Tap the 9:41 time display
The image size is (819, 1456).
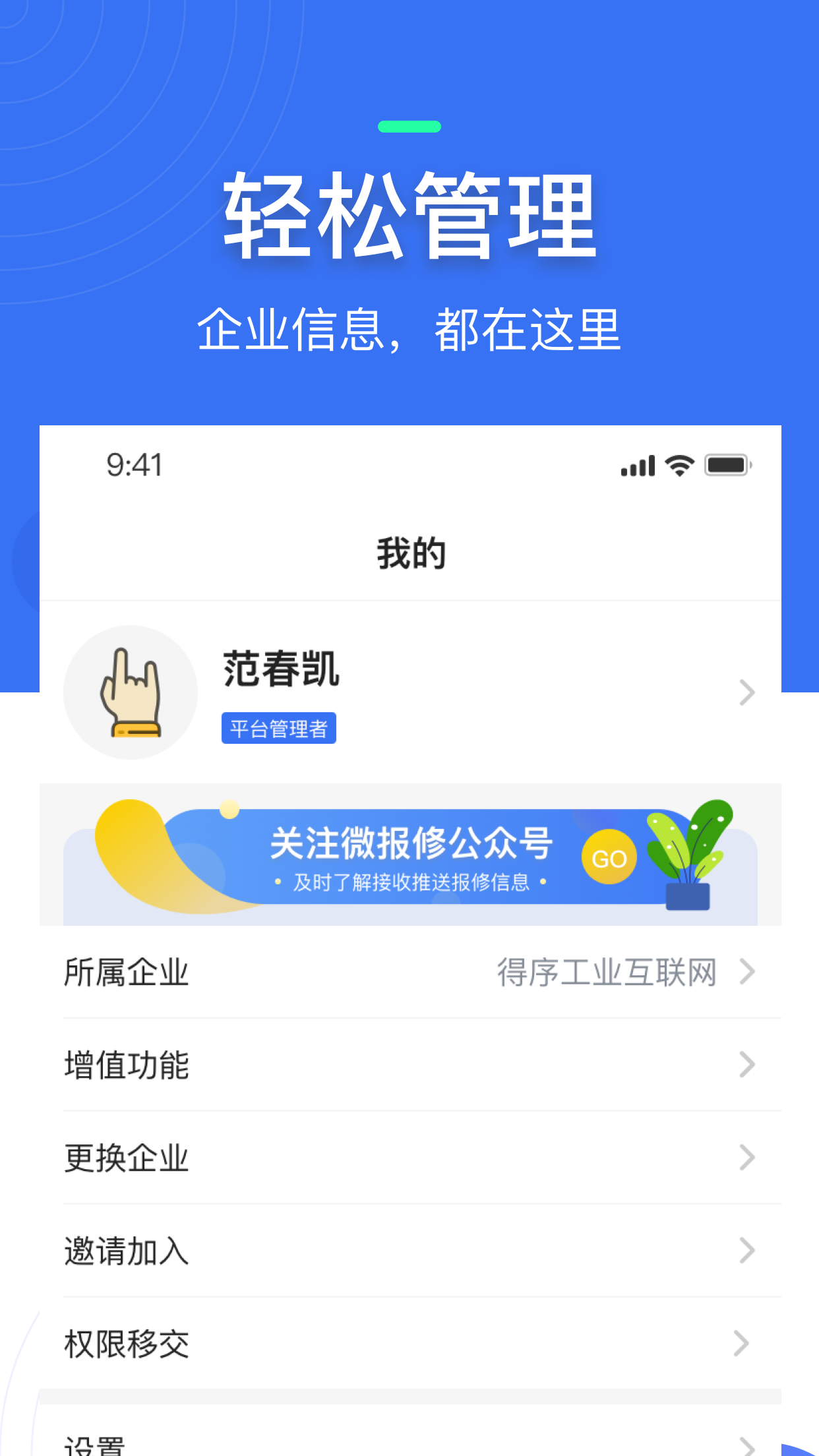(x=133, y=466)
